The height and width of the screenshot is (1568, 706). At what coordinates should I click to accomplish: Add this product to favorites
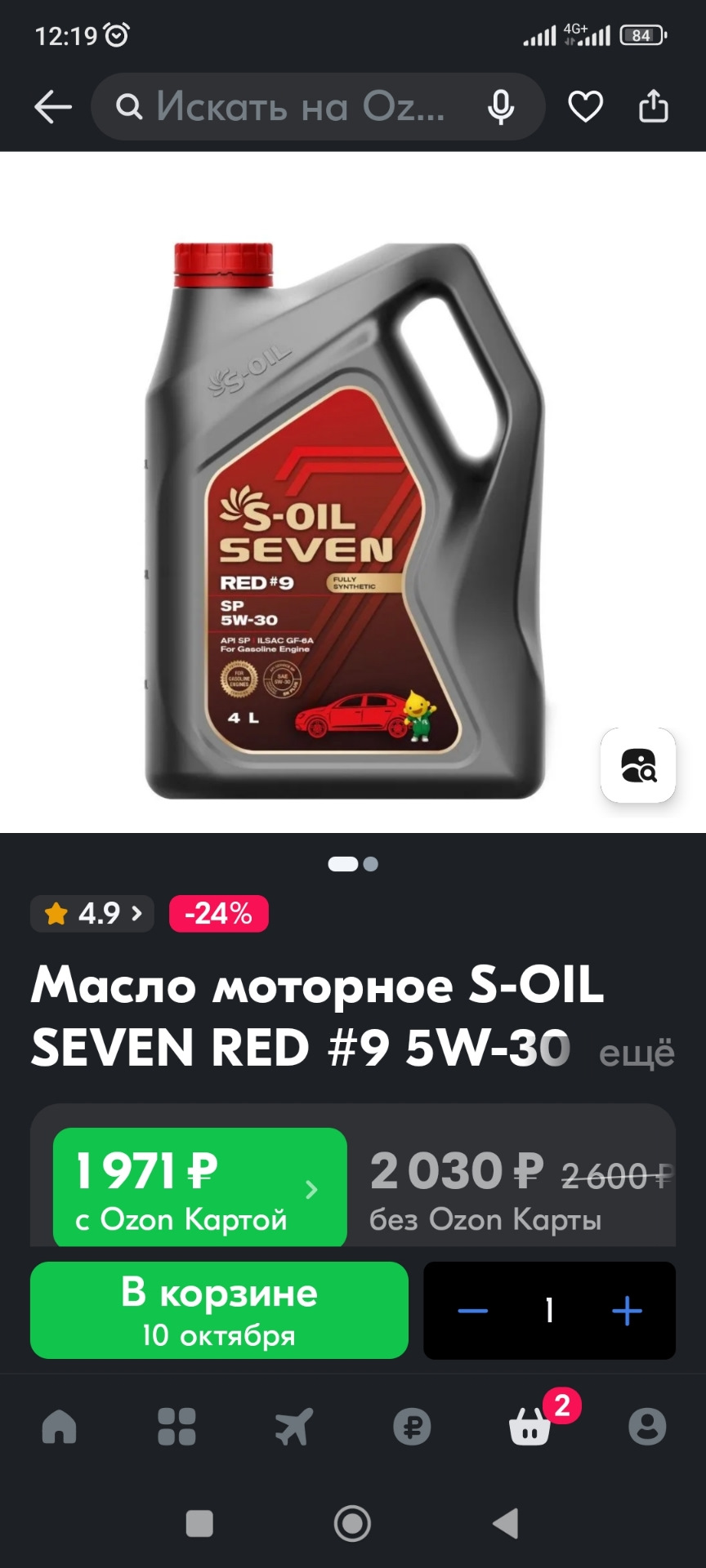point(585,107)
